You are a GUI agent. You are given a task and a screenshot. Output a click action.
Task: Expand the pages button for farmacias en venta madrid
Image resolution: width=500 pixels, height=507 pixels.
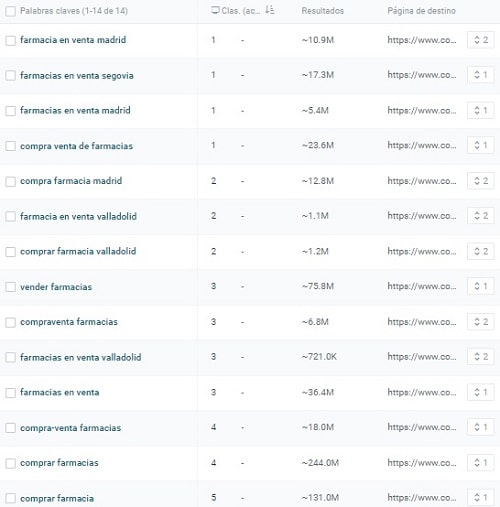click(481, 110)
